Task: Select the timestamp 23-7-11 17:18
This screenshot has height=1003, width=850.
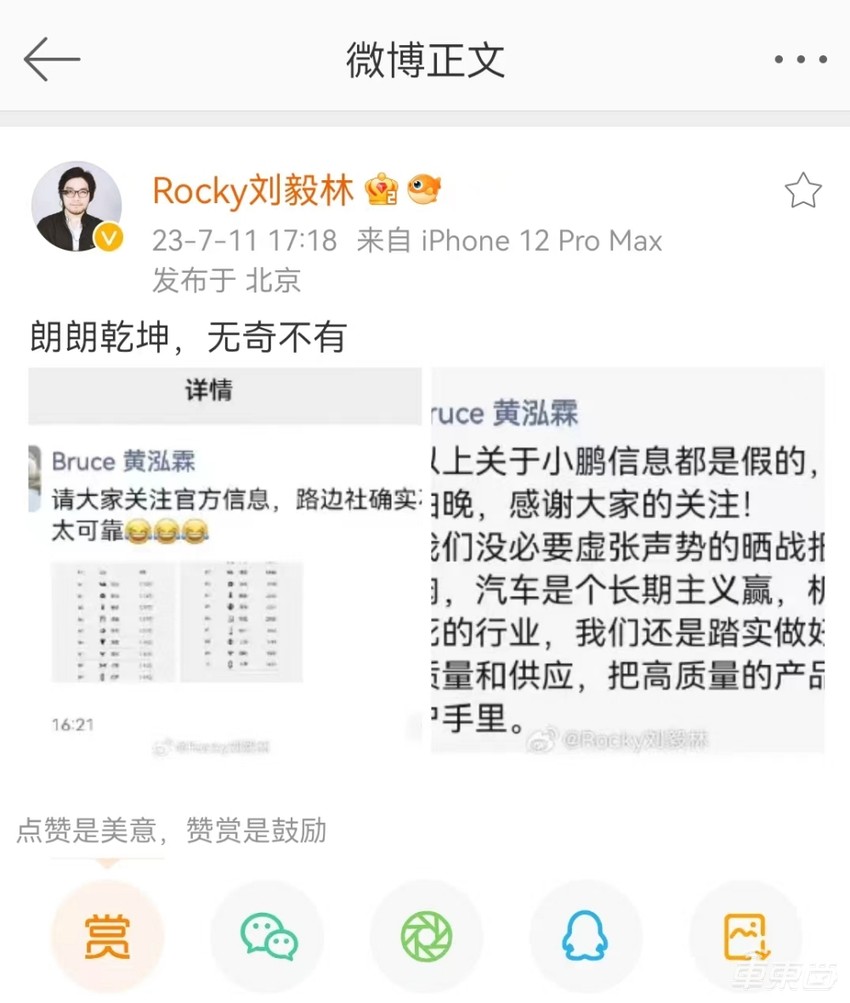Action: [x=246, y=241]
